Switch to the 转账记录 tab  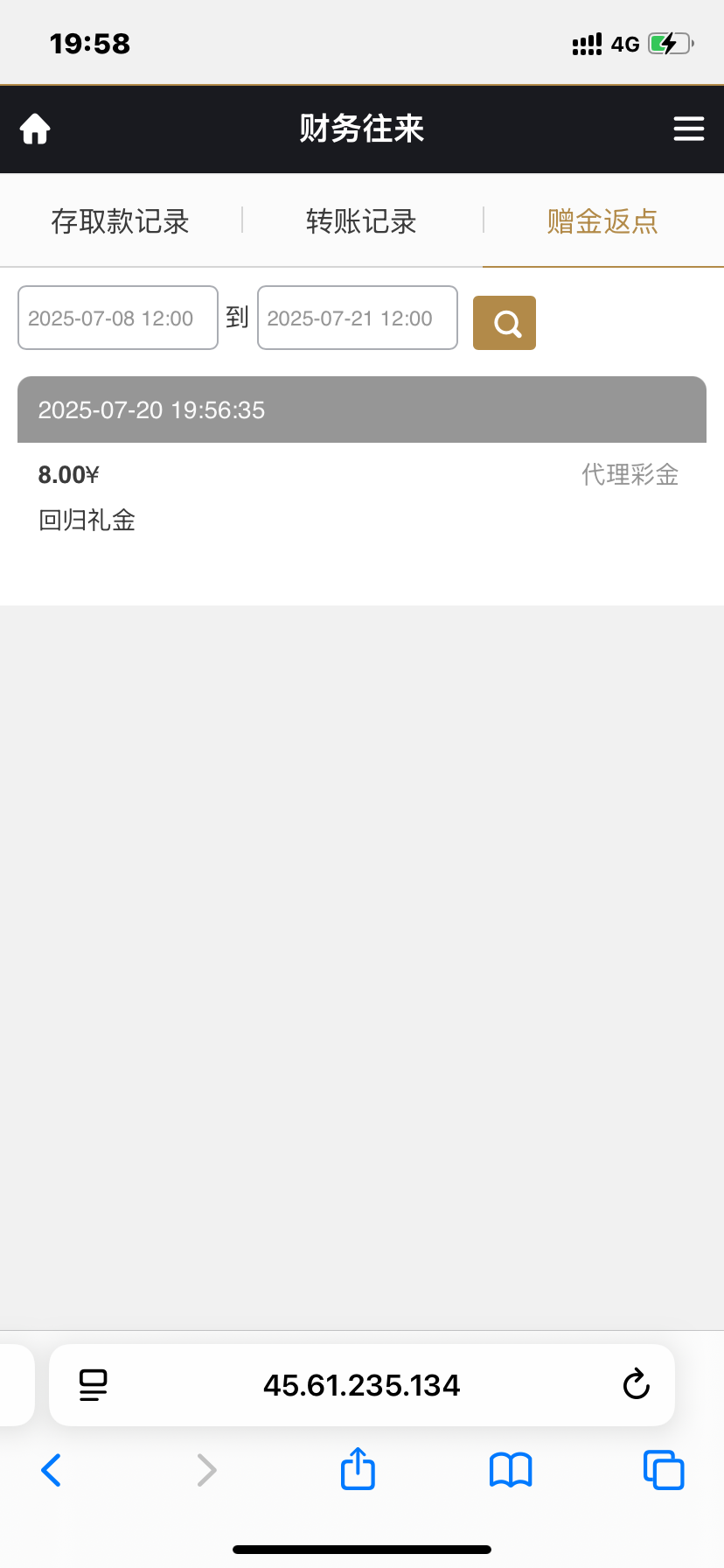pyautogui.click(x=361, y=221)
